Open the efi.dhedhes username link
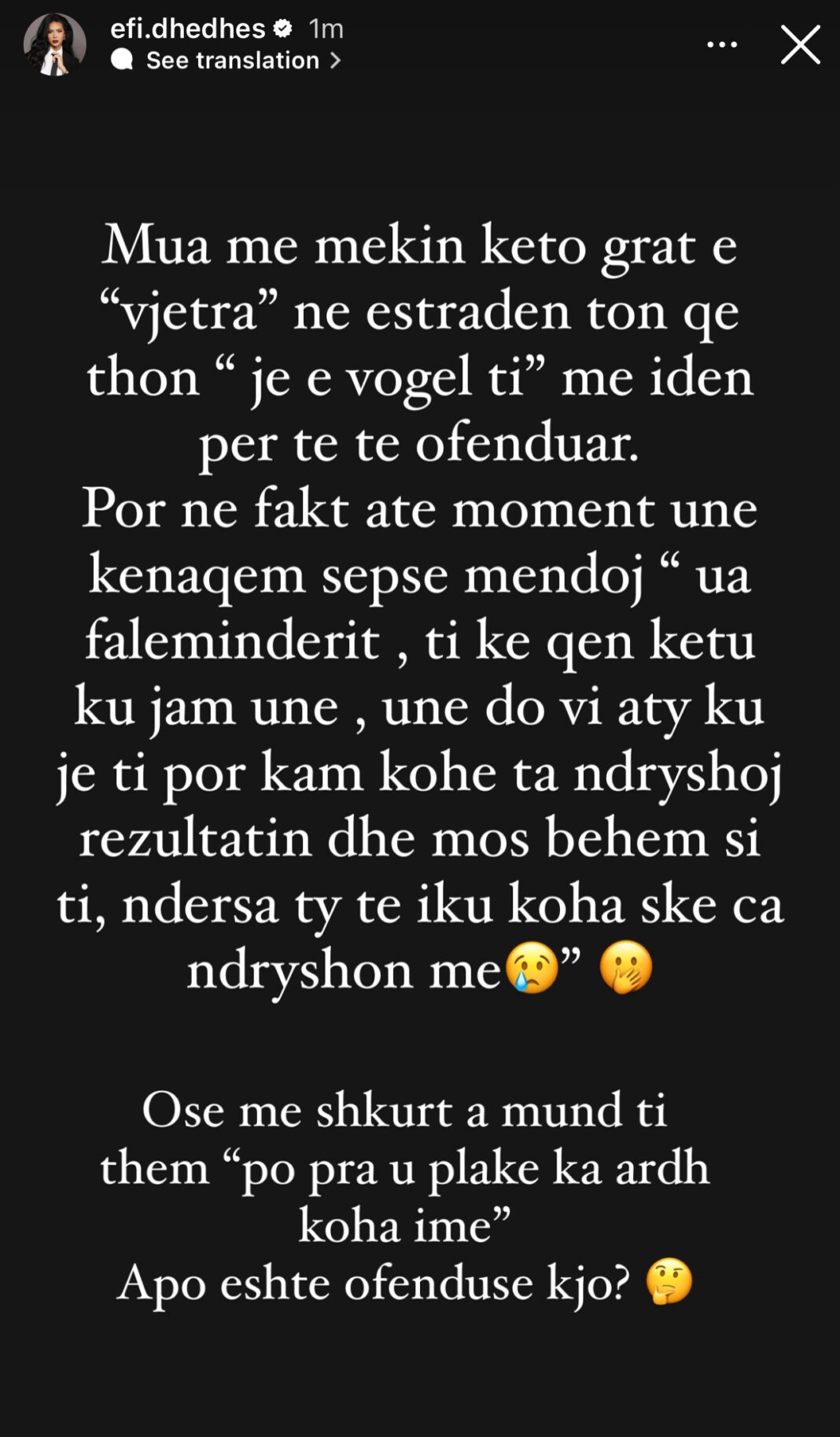 click(x=187, y=28)
